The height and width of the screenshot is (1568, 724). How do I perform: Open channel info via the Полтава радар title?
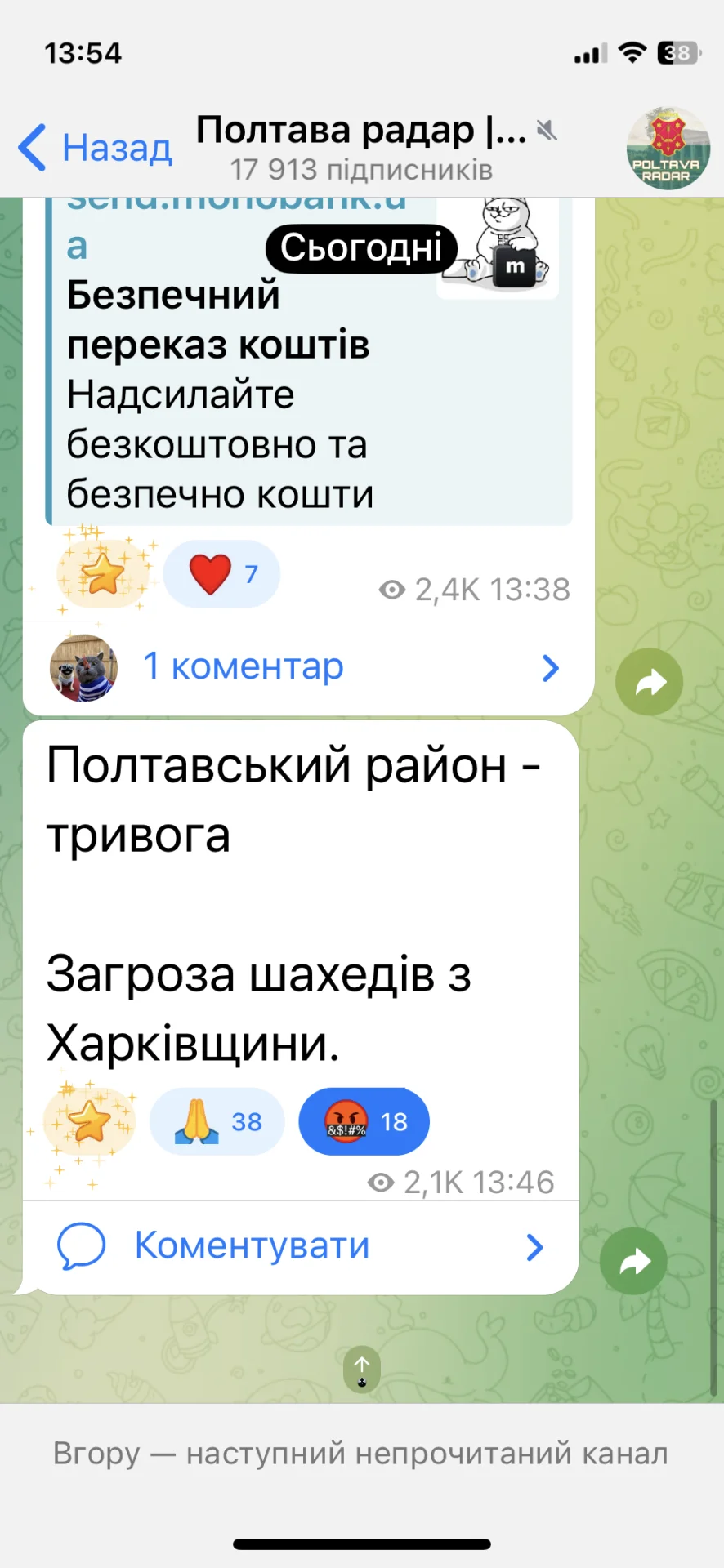click(361, 131)
